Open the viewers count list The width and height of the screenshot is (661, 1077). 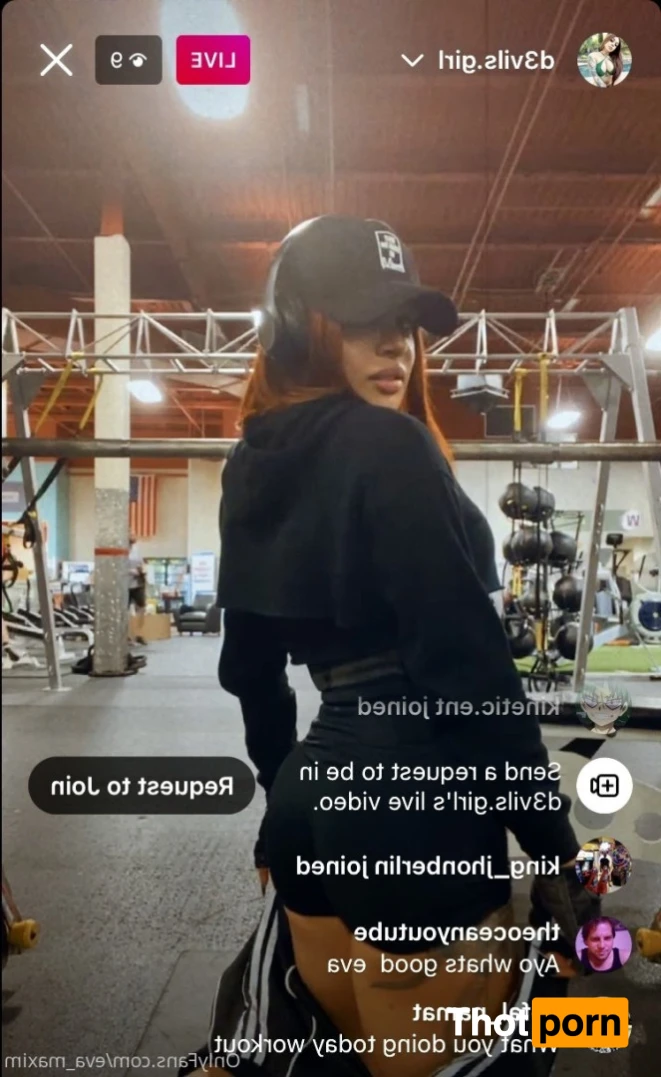128,60
